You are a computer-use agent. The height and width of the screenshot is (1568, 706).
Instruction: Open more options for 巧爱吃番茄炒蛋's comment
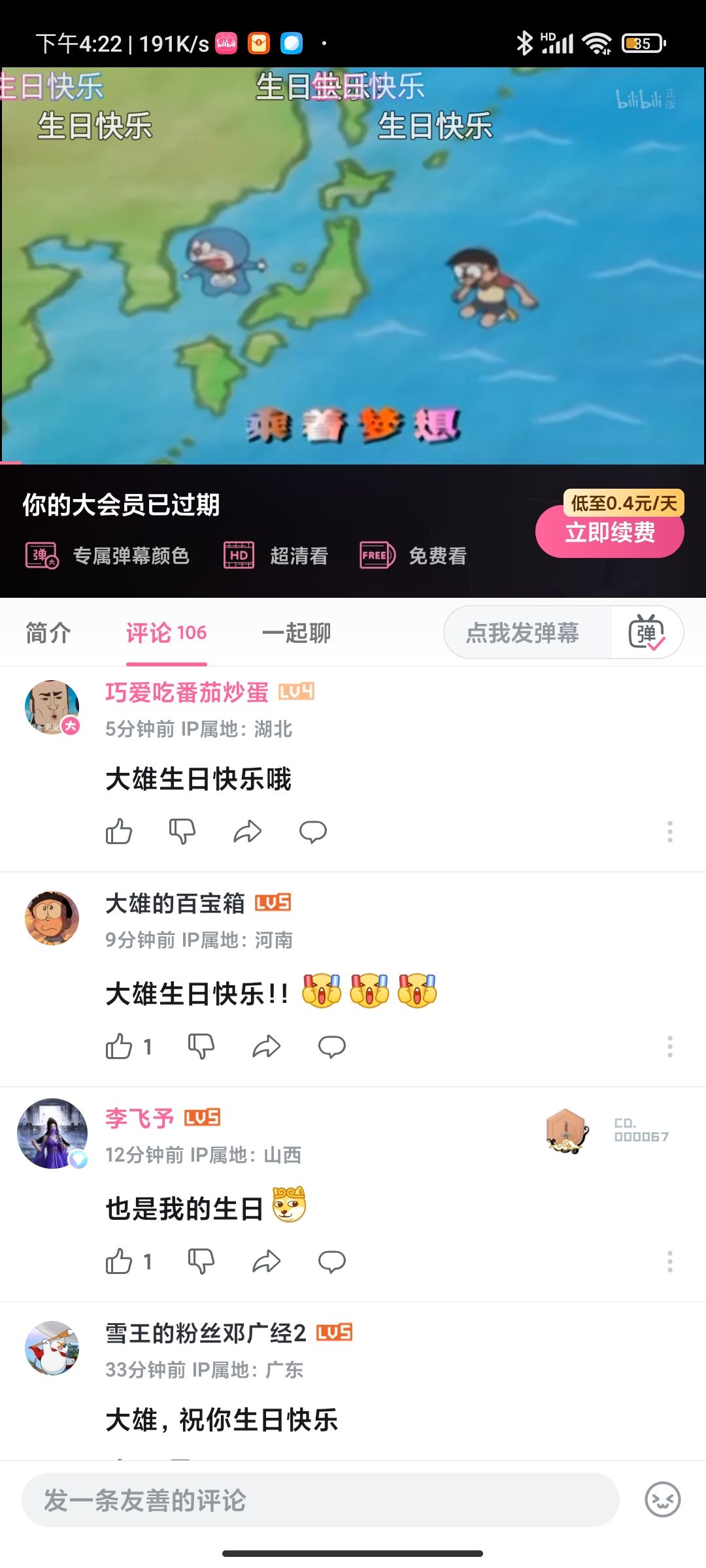coord(669,832)
